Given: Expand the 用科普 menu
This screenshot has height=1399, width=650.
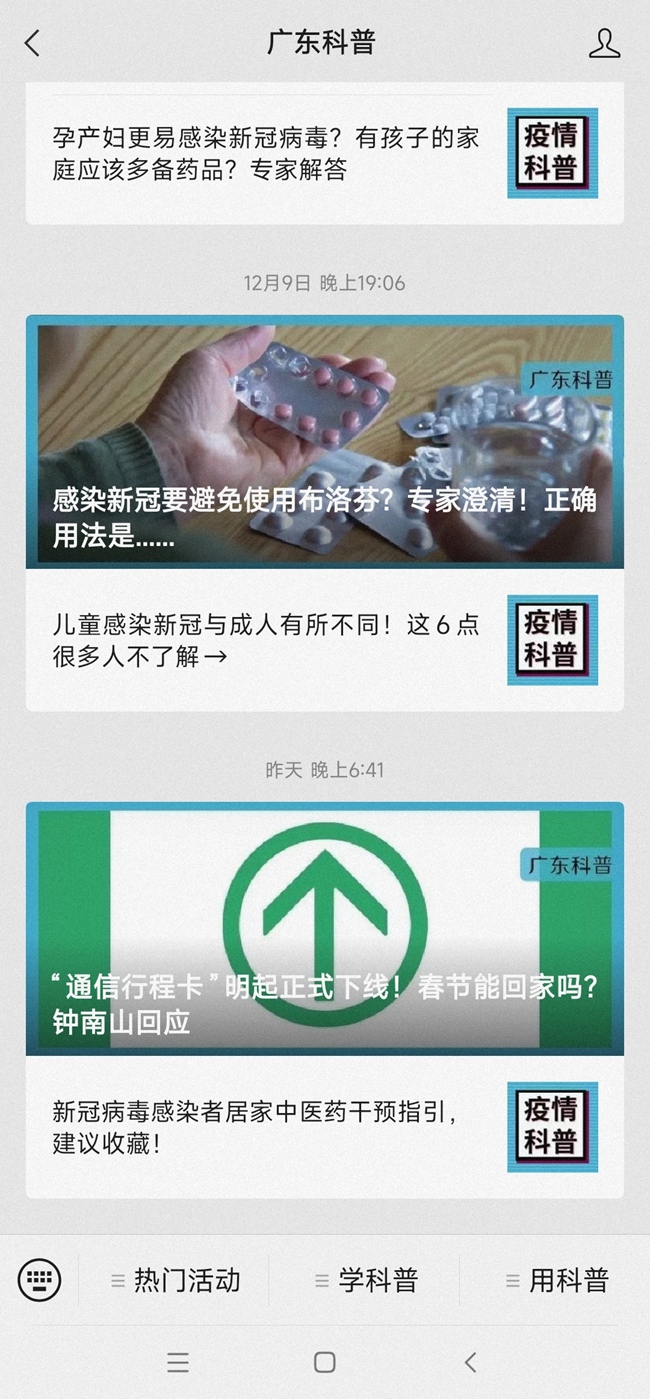Looking at the screenshot, I should pyautogui.click(x=557, y=1280).
